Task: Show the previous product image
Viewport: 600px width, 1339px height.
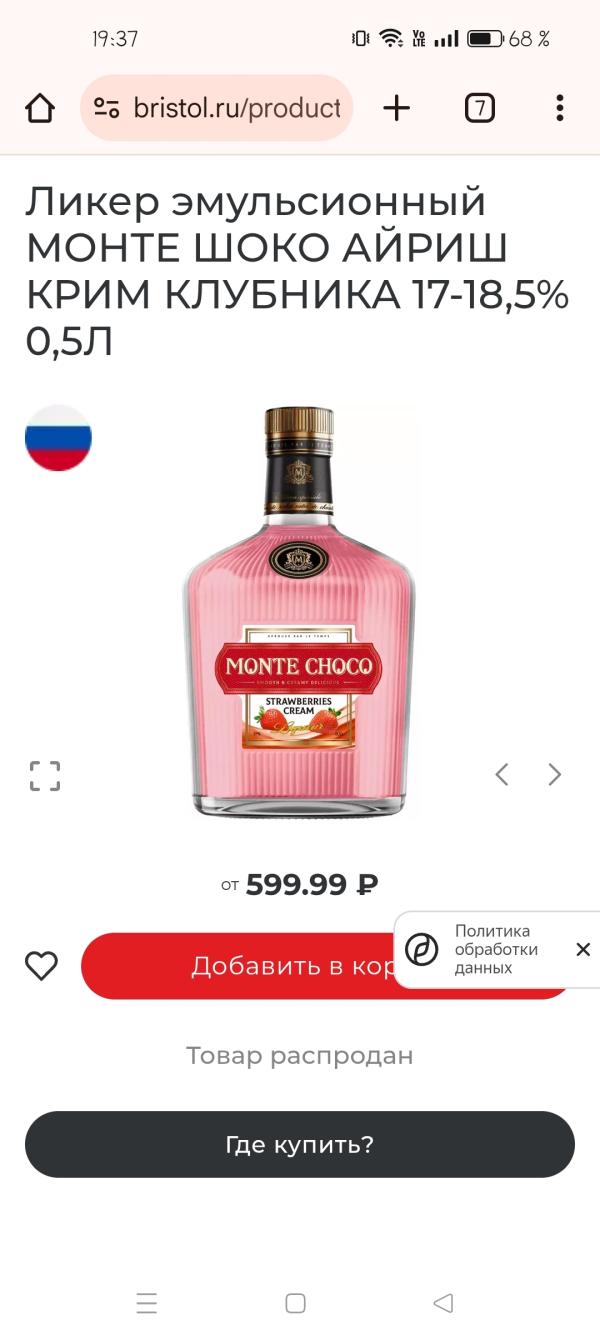Action: pos(502,775)
